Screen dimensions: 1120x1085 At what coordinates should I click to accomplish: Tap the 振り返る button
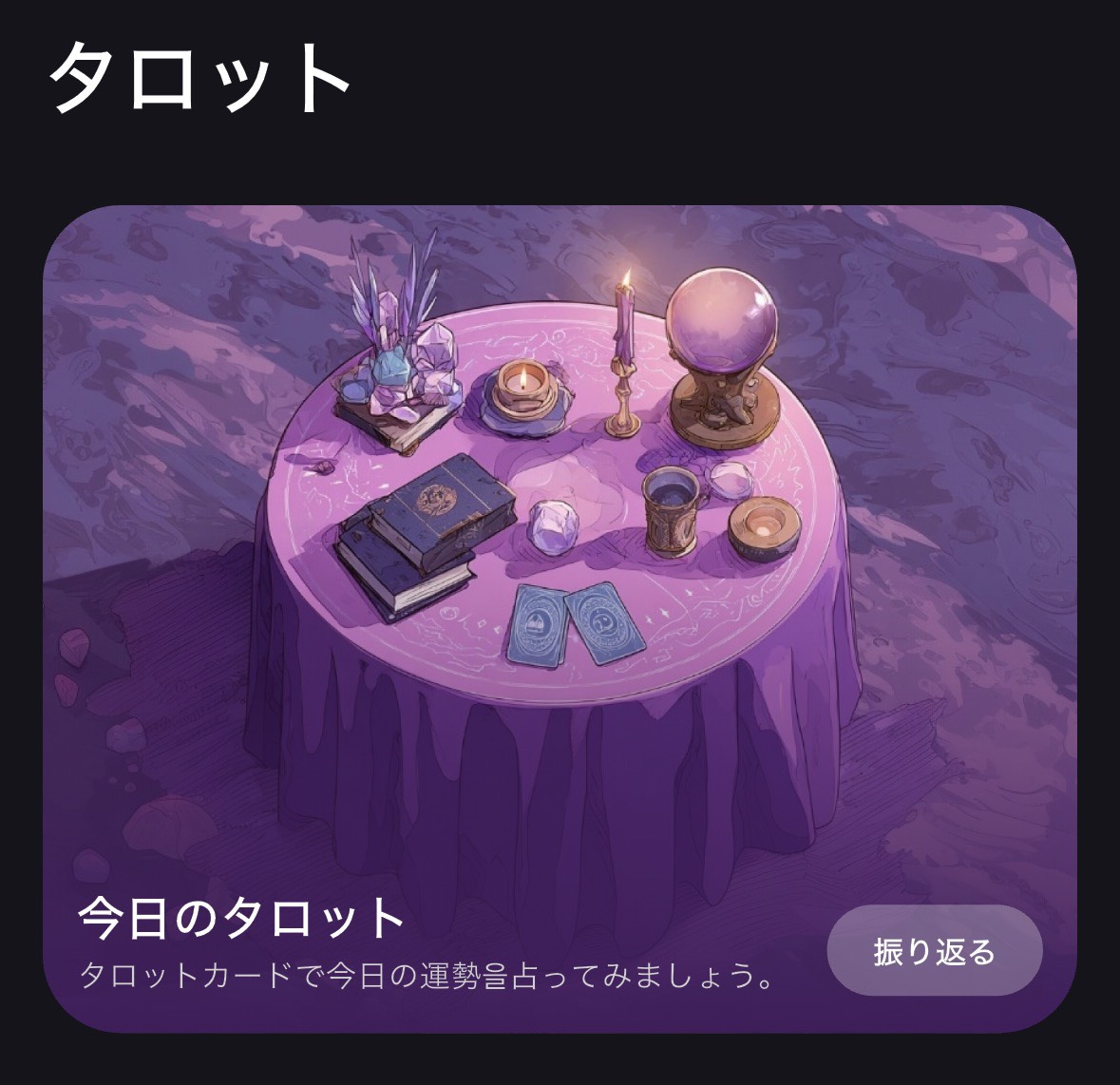coord(934,951)
